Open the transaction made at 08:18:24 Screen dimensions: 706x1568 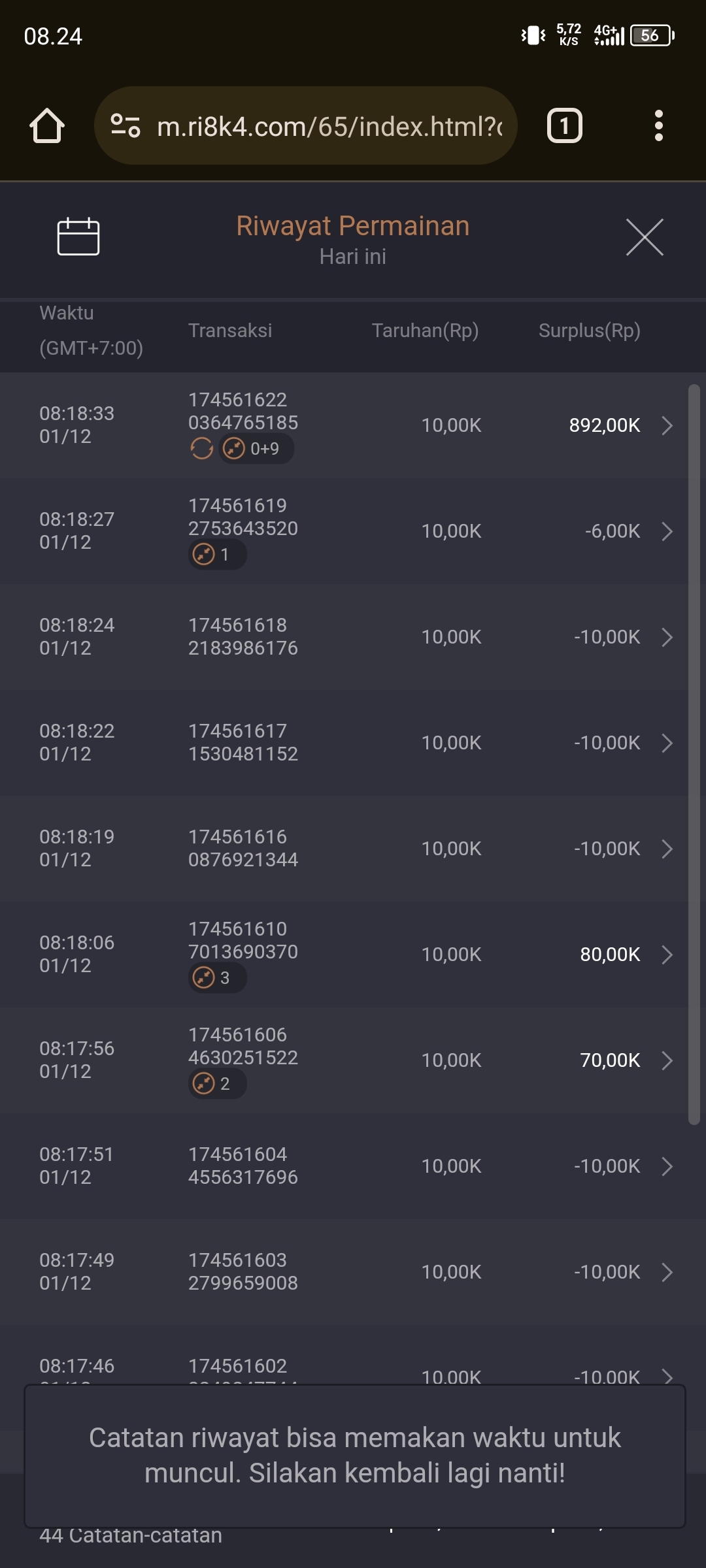(666, 637)
